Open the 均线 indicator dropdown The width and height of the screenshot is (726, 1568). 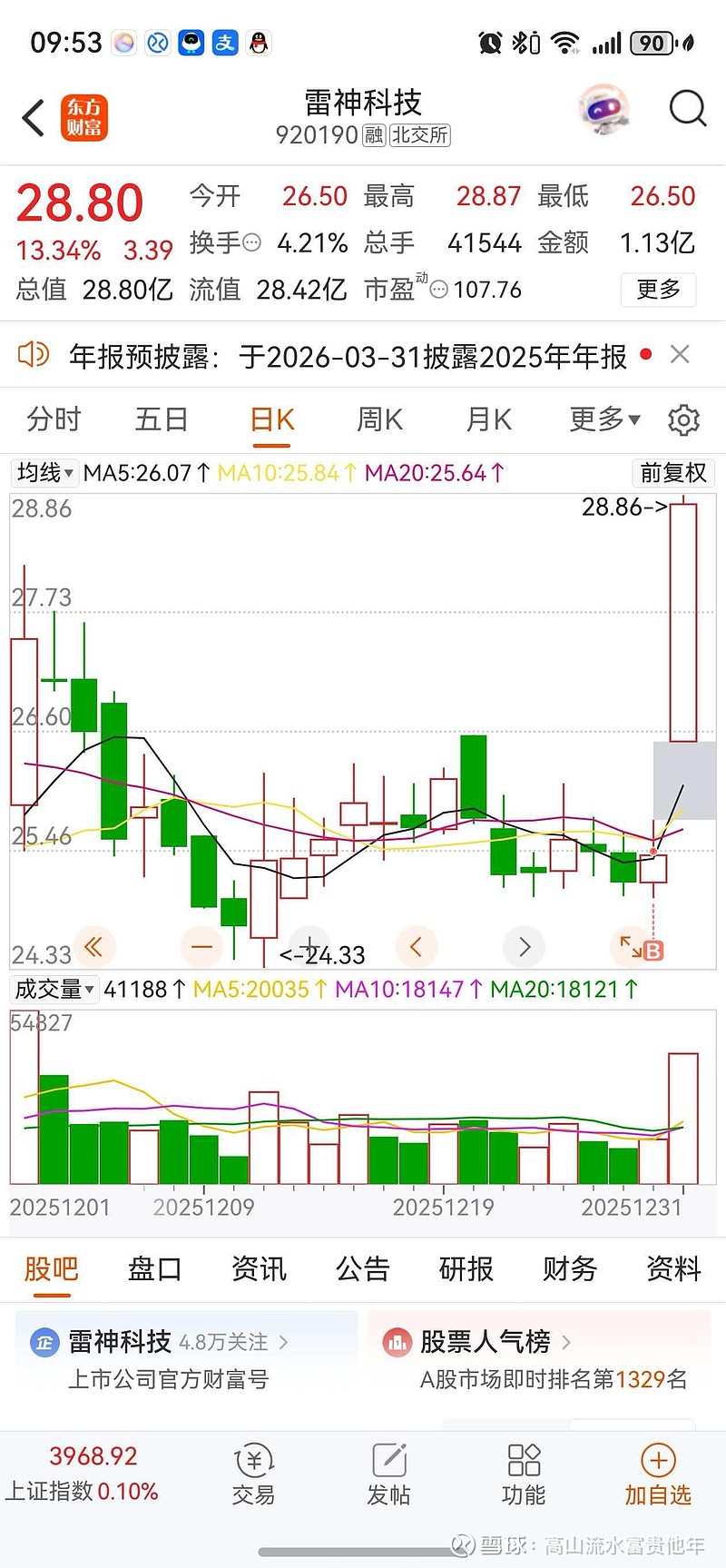pyautogui.click(x=44, y=473)
